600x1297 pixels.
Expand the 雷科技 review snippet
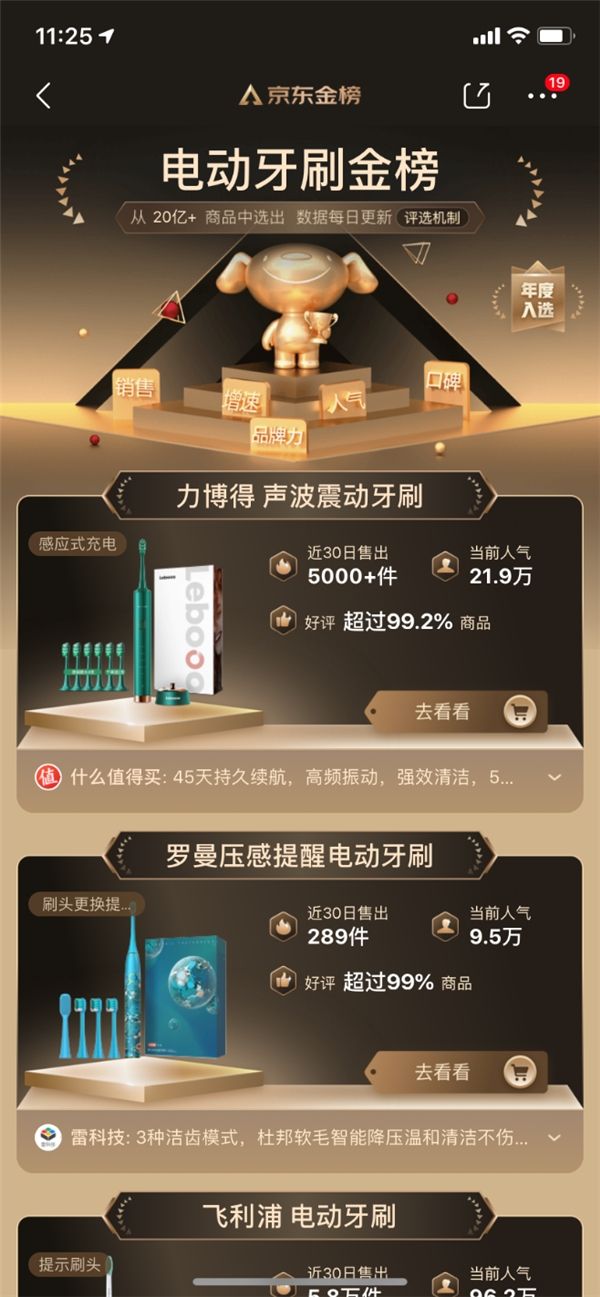click(x=554, y=1137)
